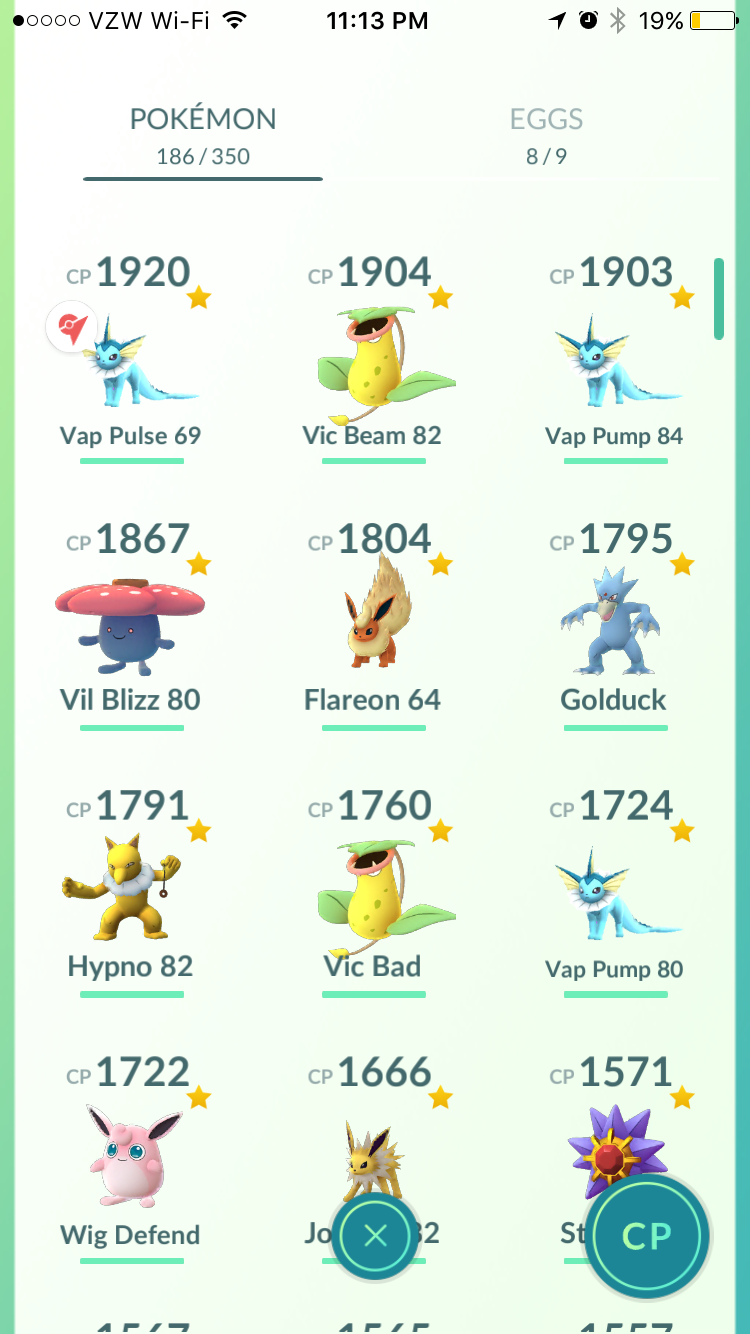Open Wig Defend details
This screenshot has width=750, height=1334.
point(131,1157)
